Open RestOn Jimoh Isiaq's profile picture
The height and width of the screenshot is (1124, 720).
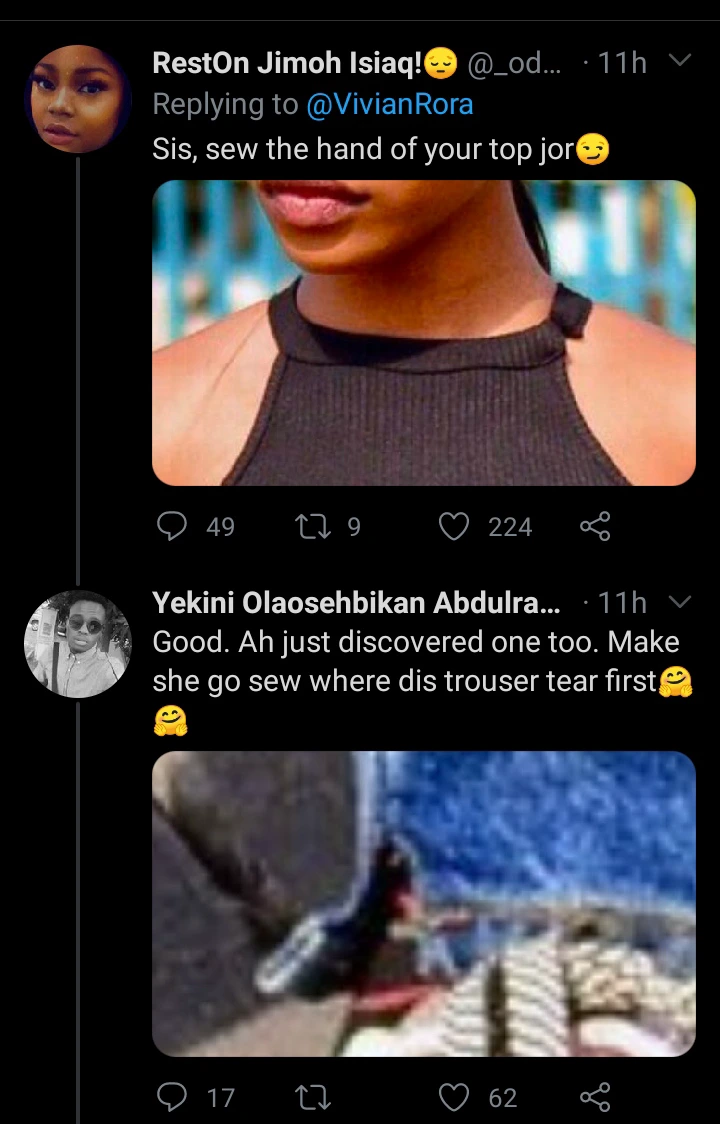pyautogui.click(x=76, y=99)
